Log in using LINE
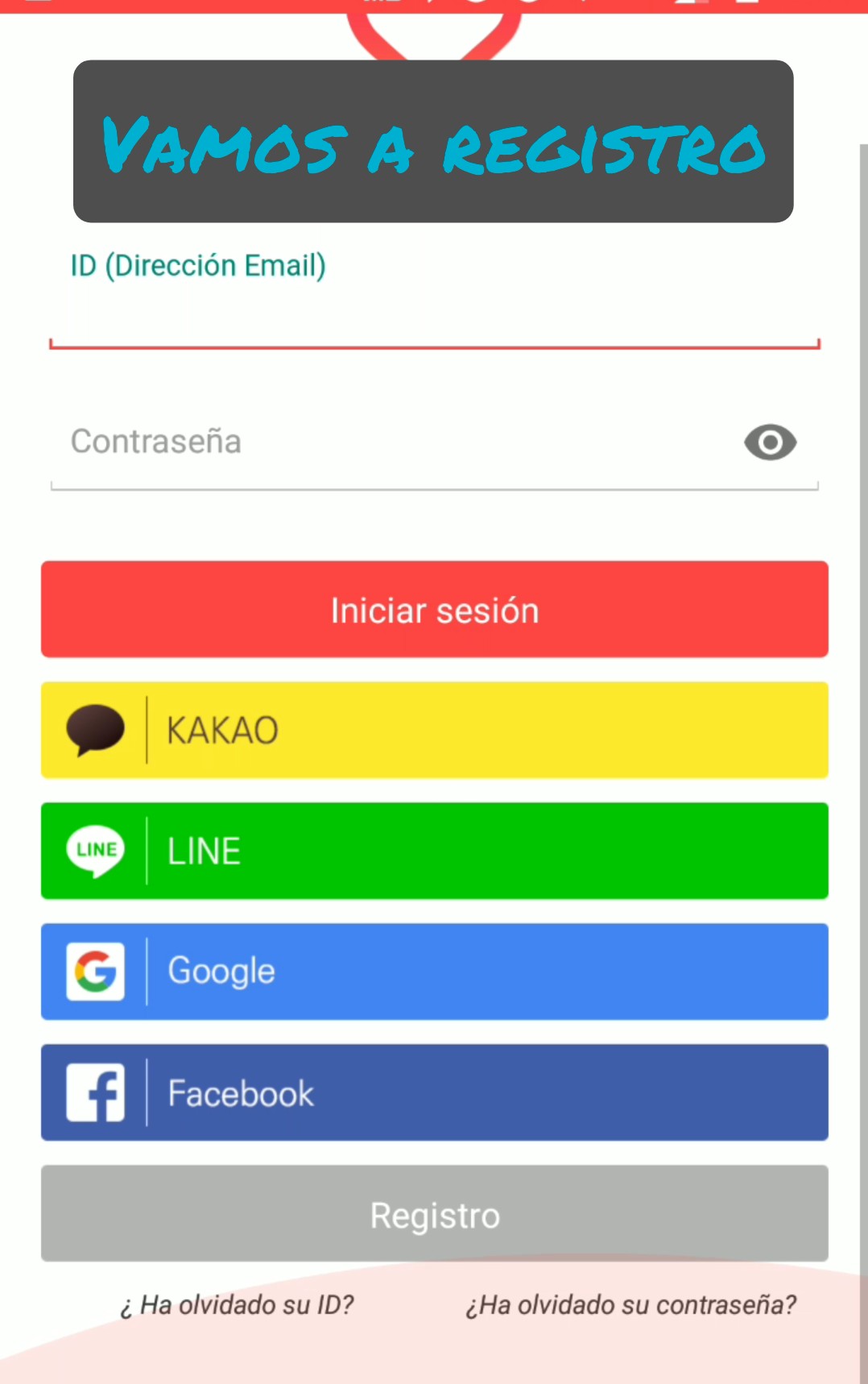 coord(435,851)
